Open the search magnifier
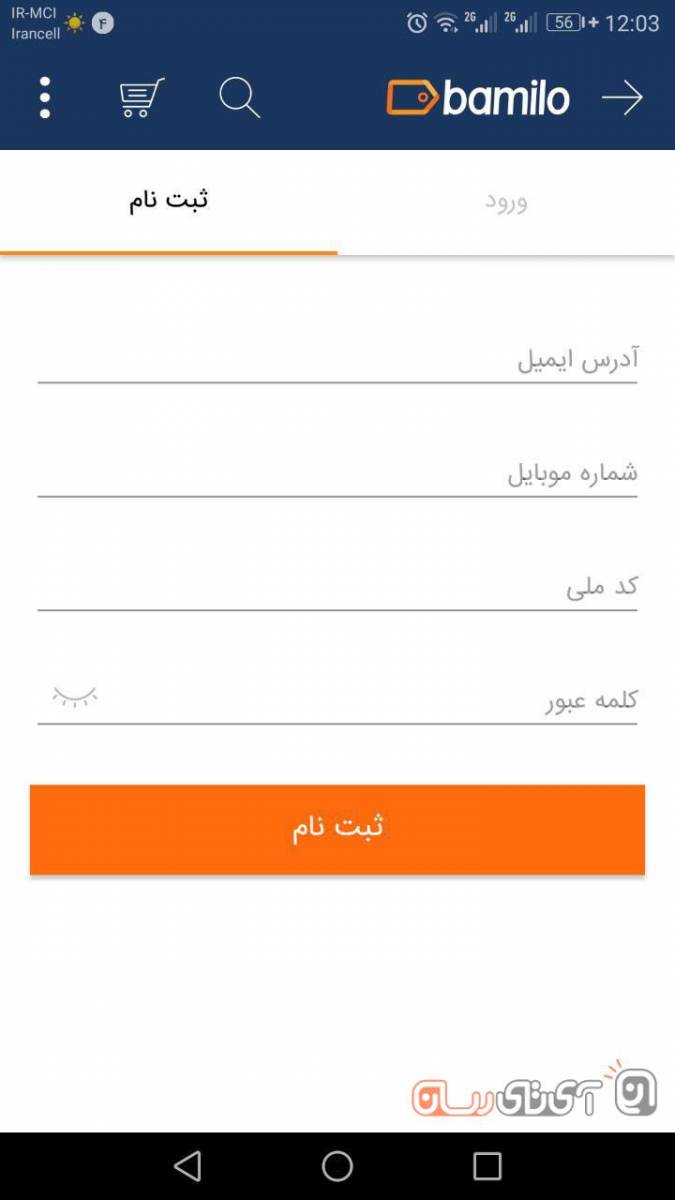 click(239, 98)
